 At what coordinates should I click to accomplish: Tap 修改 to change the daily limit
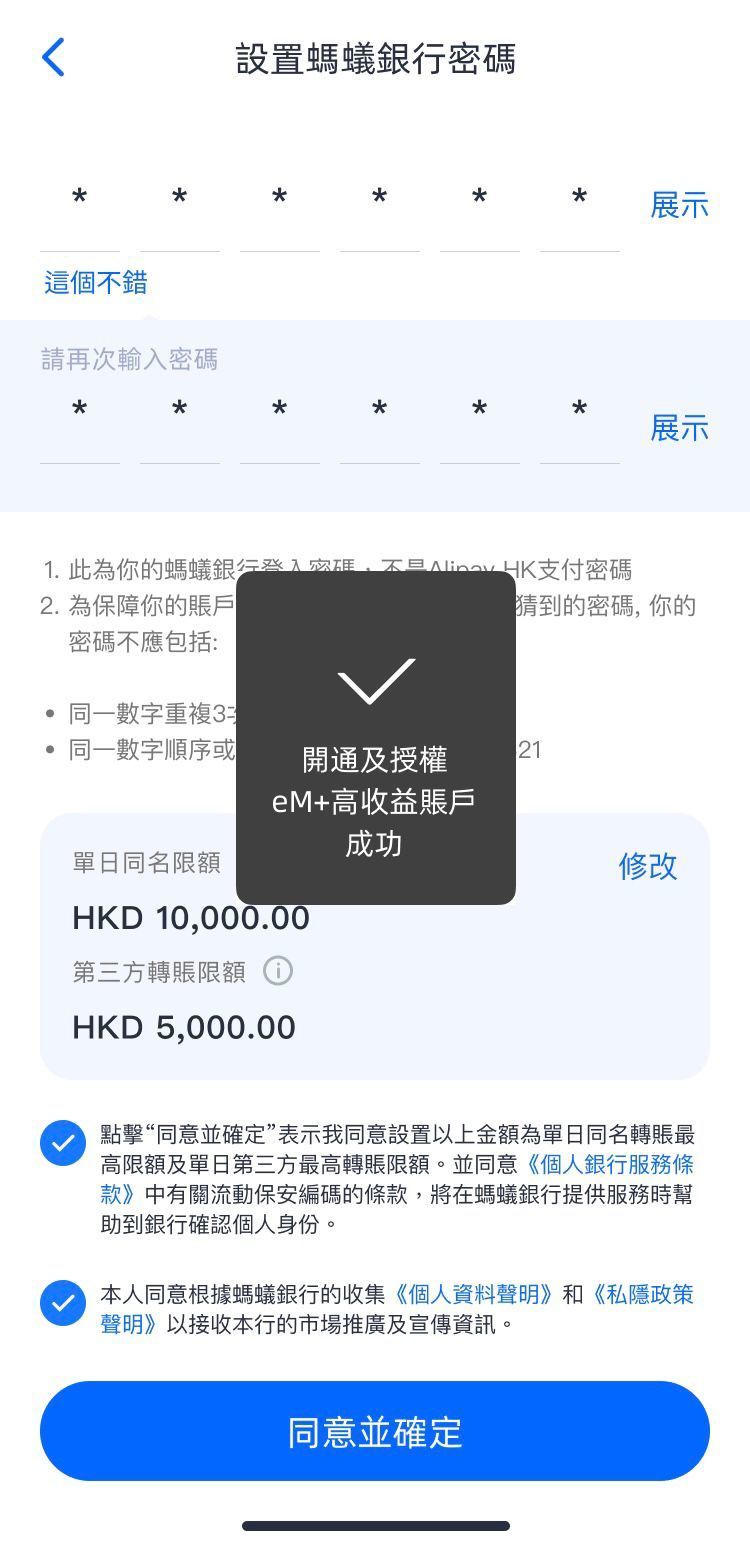click(647, 867)
